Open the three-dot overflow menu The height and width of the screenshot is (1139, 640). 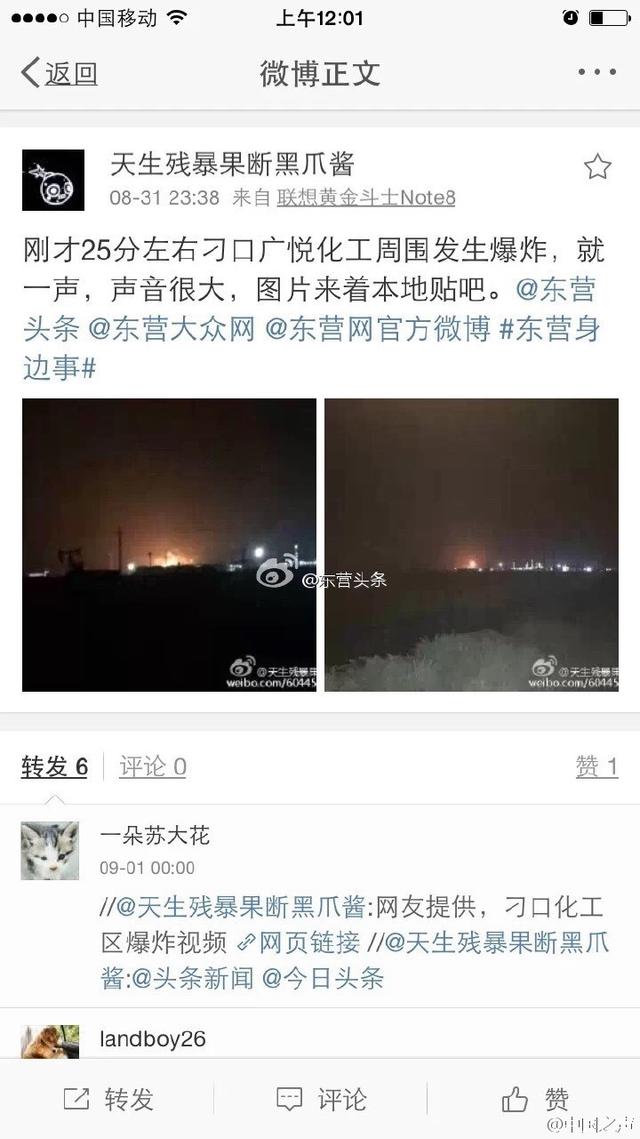(597, 72)
